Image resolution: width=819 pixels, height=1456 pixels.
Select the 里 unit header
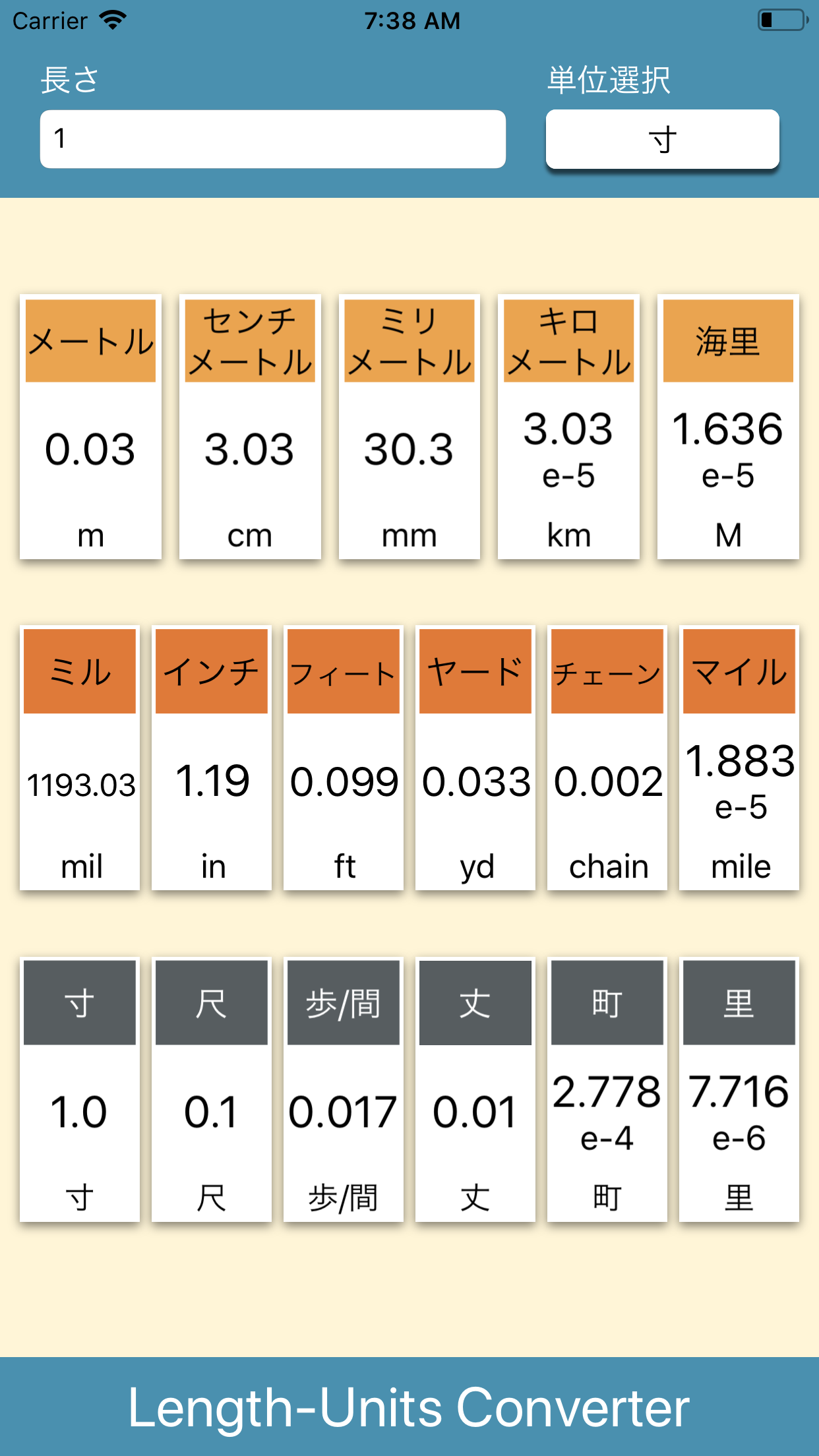(x=739, y=1002)
